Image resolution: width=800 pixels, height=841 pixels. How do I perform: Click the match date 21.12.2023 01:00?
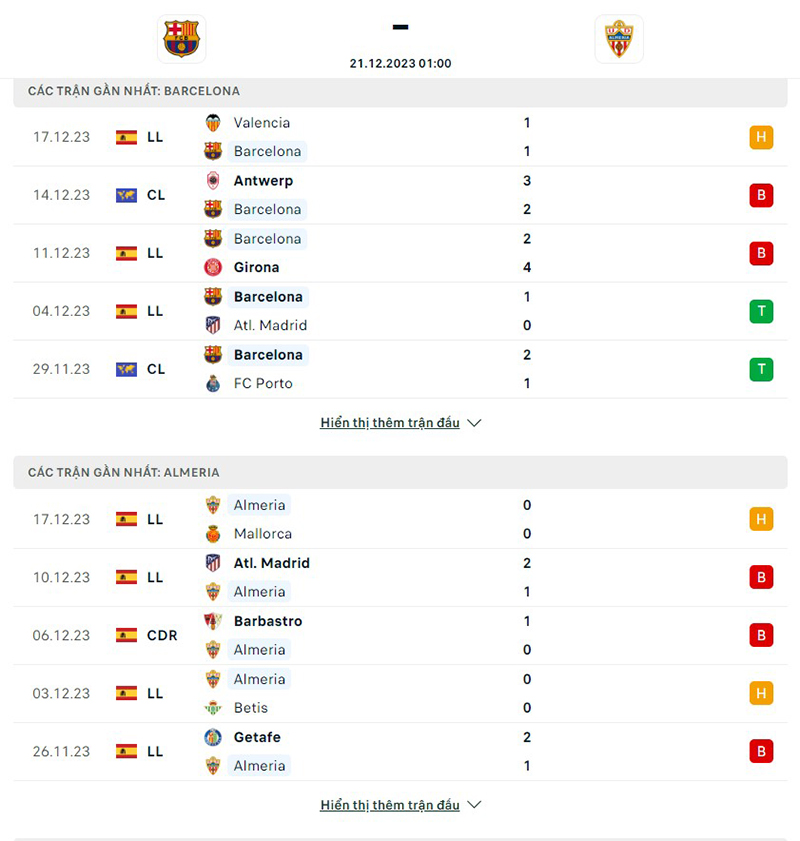pyautogui.click(x=400, y=63)
